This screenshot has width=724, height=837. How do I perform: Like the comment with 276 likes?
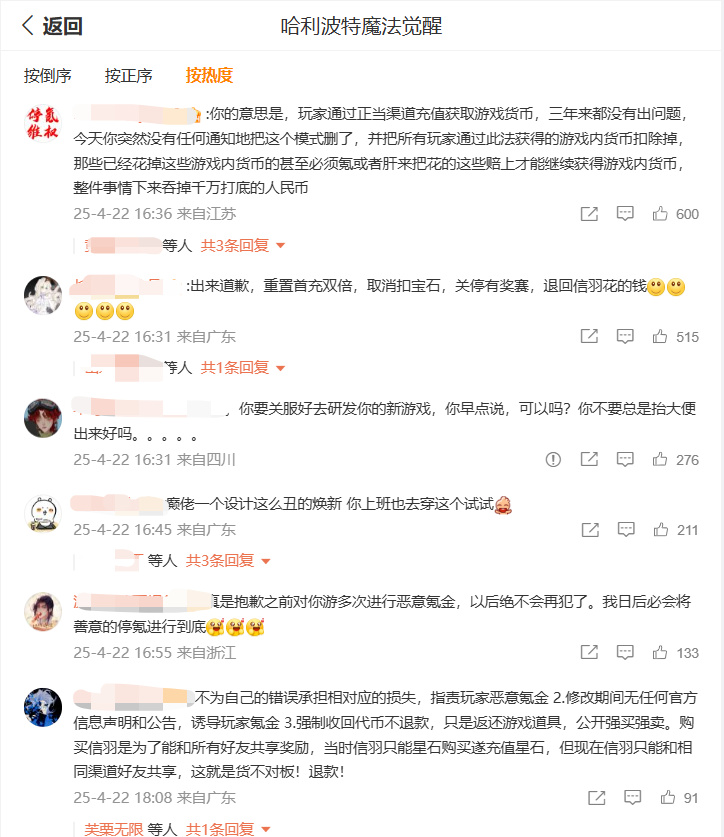[x=660, y=460]
